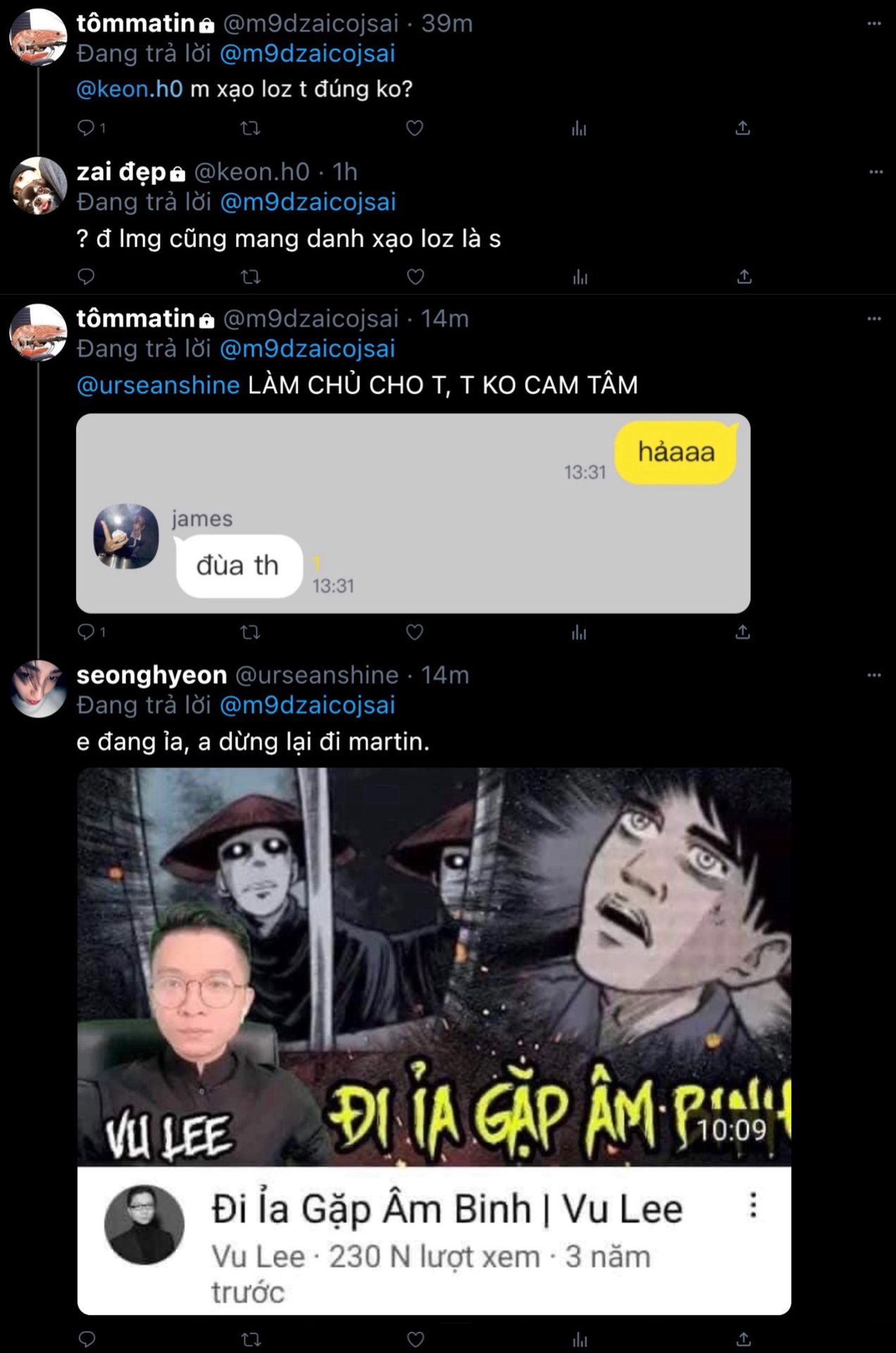The image size is (896, 1353).
Task: Retweet the "LÀM CHỦ CHO T" tweet
Action: [x=250, y=632]
